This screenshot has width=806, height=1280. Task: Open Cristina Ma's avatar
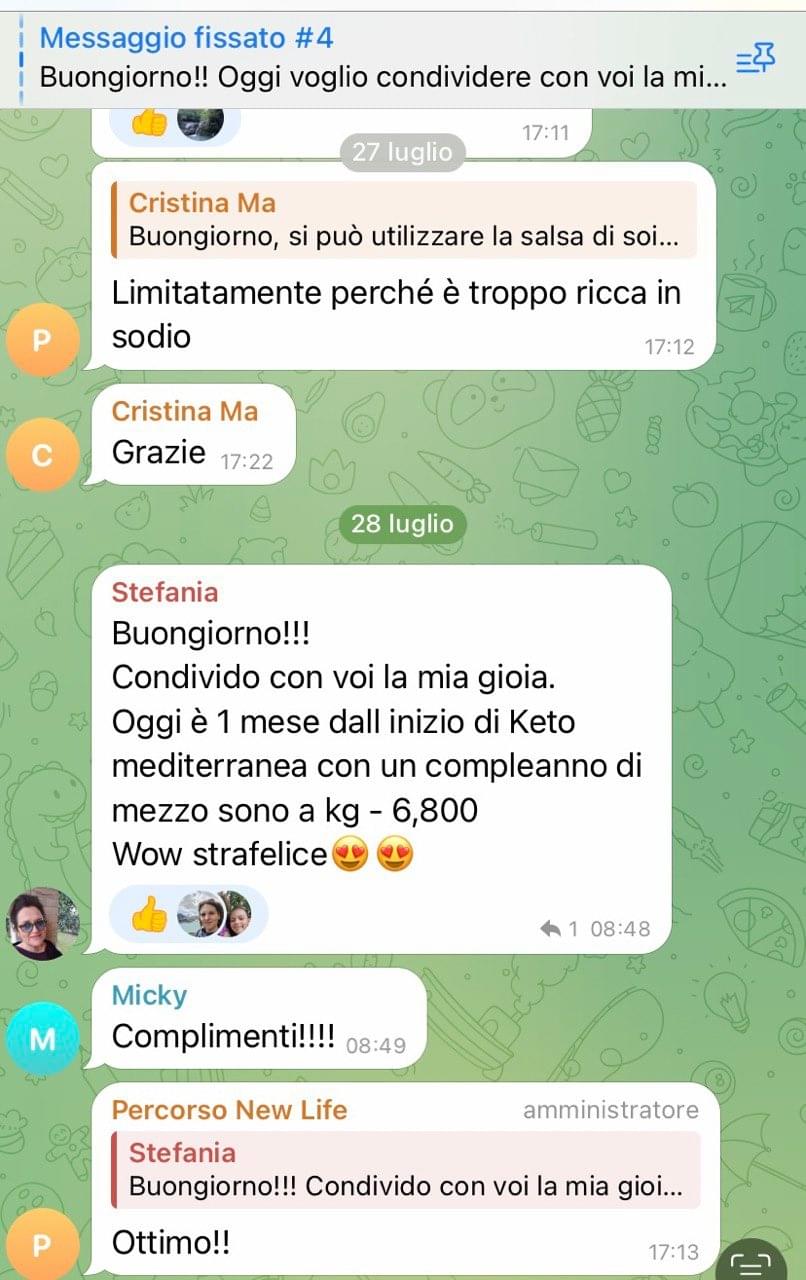pyautogui.click(x=42, y=455)
